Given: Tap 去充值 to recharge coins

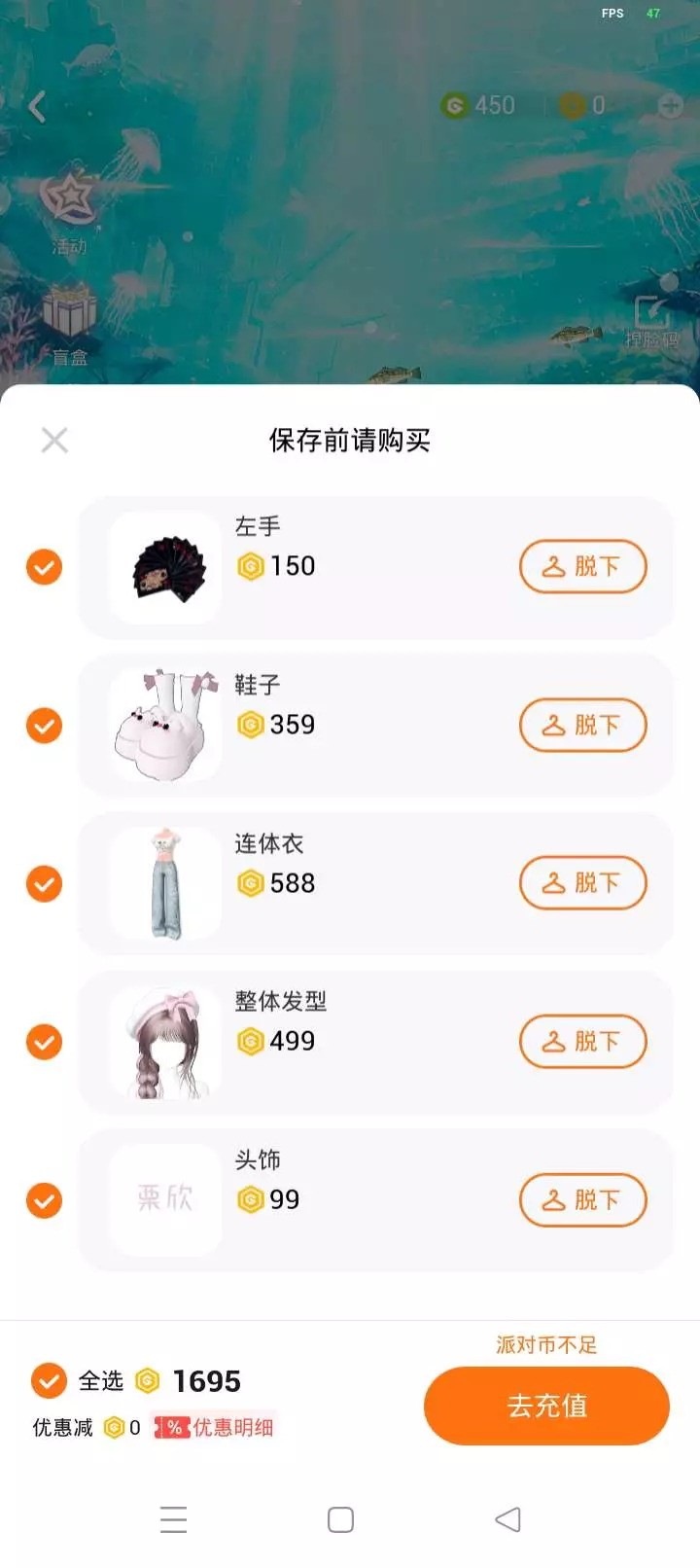Looking at the screenshot, I should point(546,1406).
